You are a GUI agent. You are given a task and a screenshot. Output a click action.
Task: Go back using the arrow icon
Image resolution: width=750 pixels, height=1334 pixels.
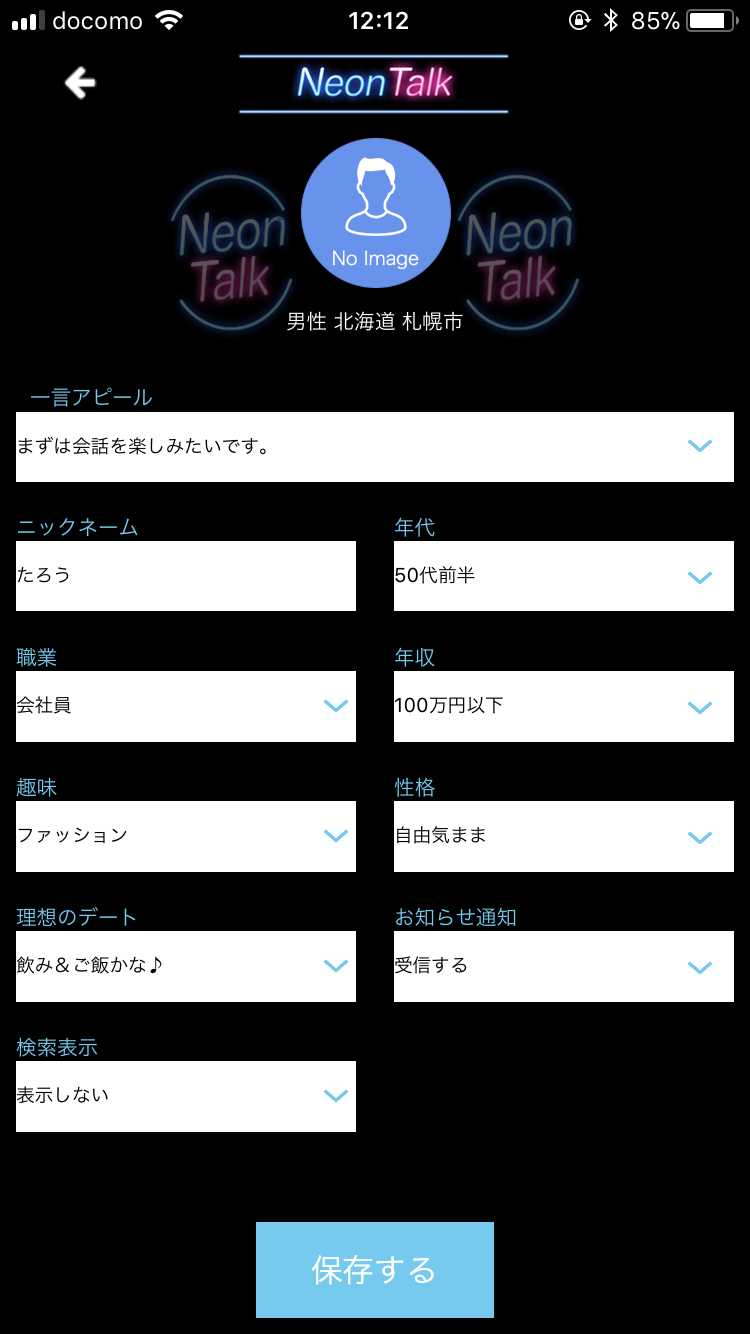click(x=80, y=82)
